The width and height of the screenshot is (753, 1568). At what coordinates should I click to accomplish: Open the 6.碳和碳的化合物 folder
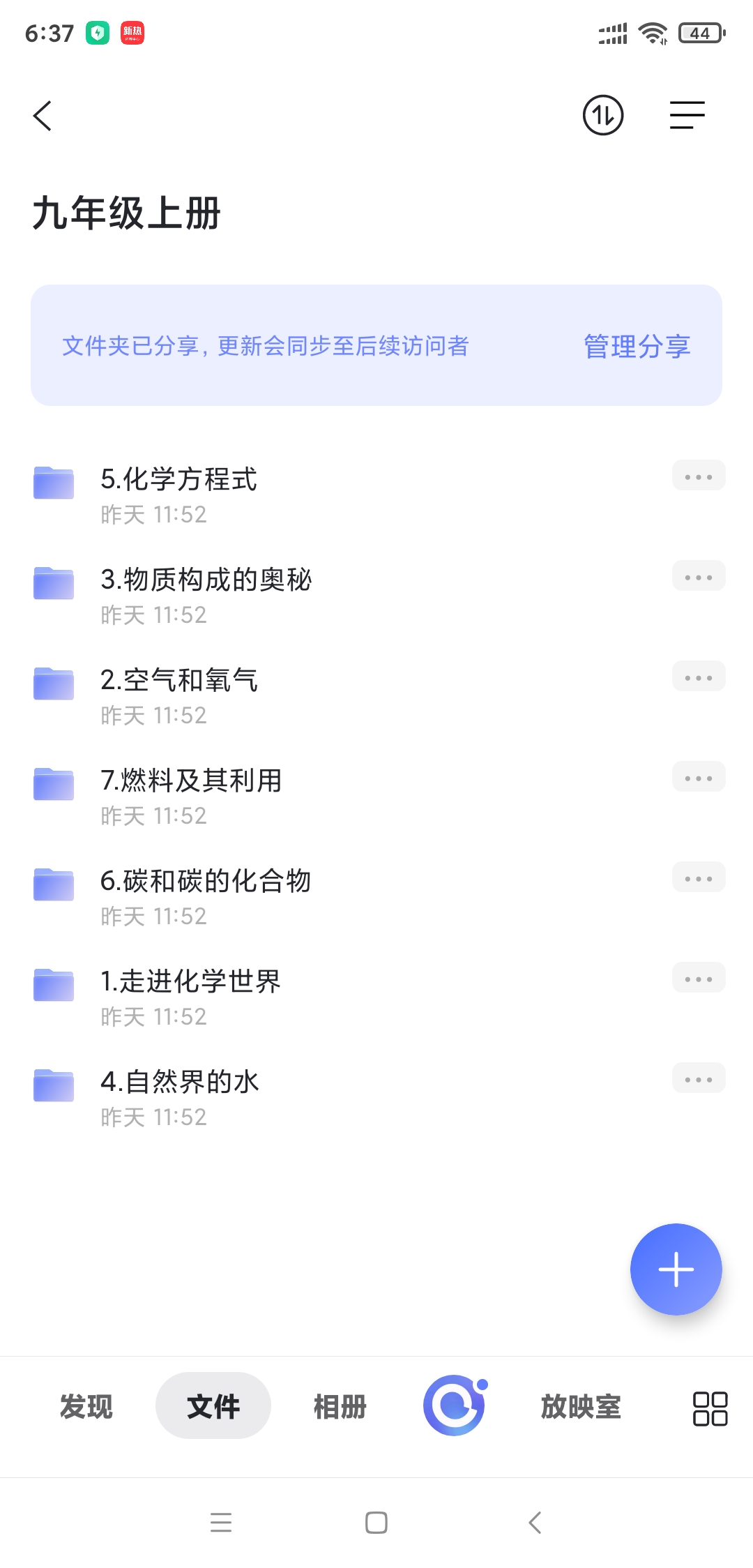(x=206, y=882)
